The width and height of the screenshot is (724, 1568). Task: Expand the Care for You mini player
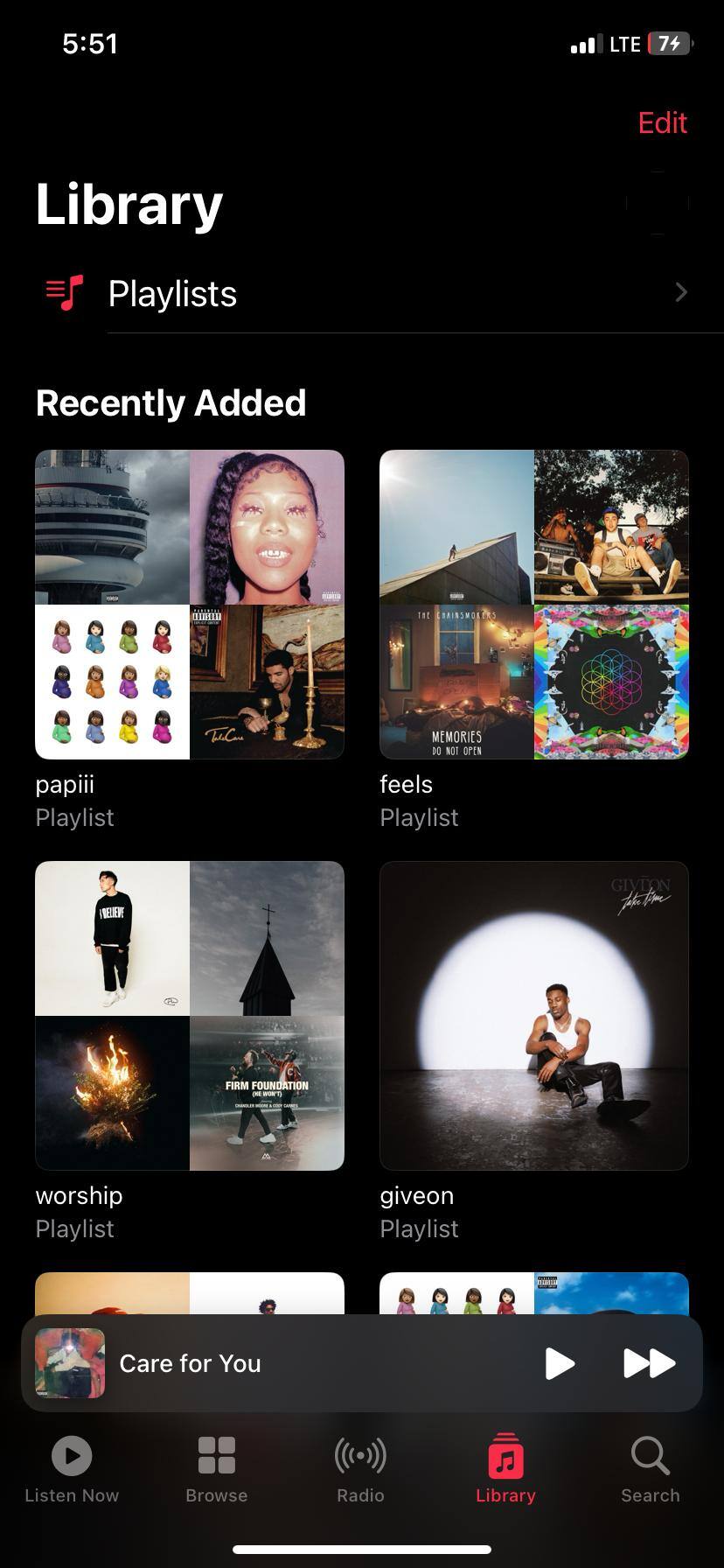[x=262, y=1363]
